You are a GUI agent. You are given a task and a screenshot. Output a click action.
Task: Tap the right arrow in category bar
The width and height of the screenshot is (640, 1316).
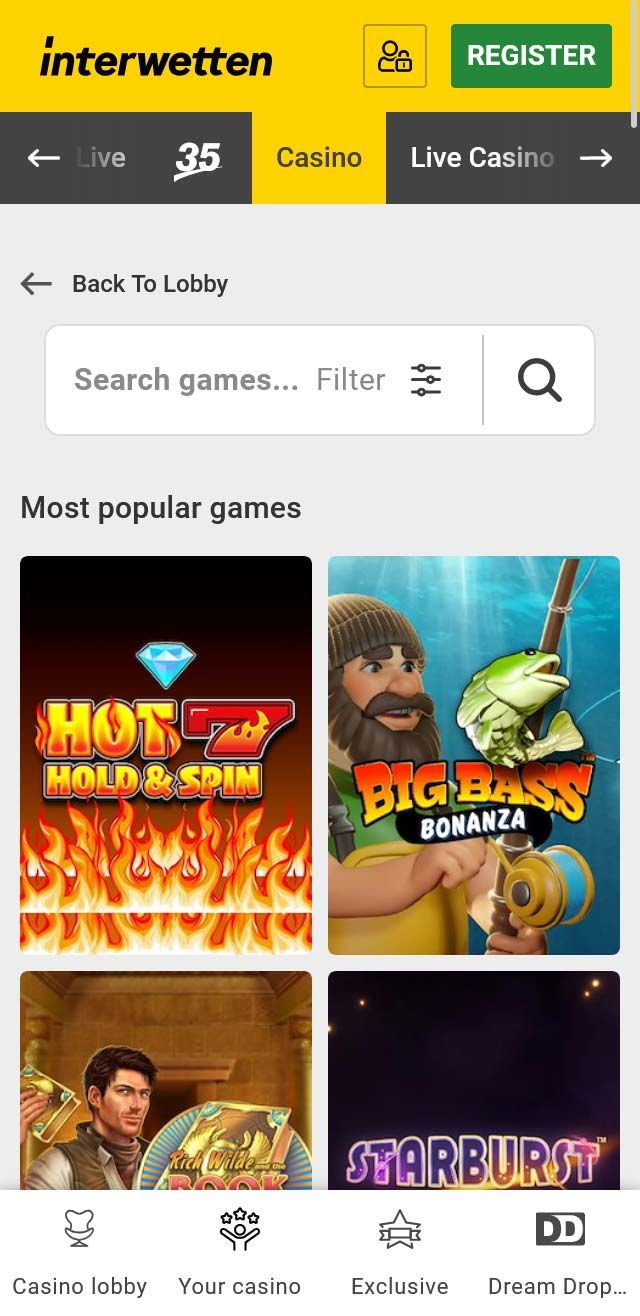(x=596, y=158)
